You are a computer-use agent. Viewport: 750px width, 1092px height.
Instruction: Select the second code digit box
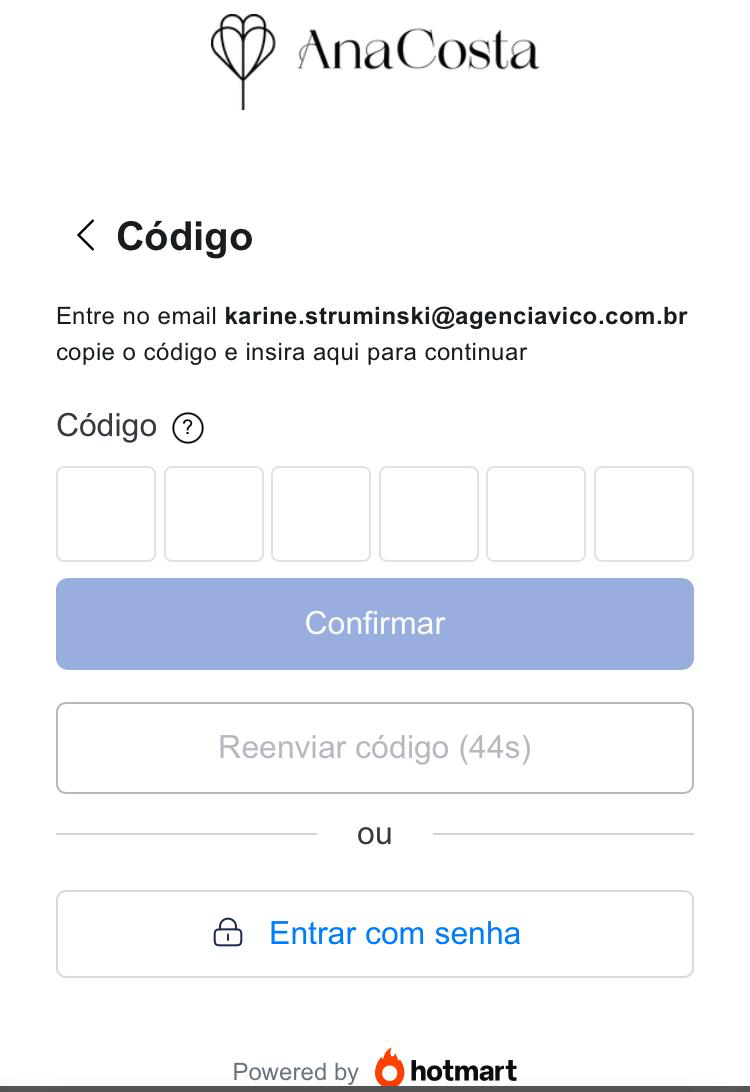(x=214, y=514)
